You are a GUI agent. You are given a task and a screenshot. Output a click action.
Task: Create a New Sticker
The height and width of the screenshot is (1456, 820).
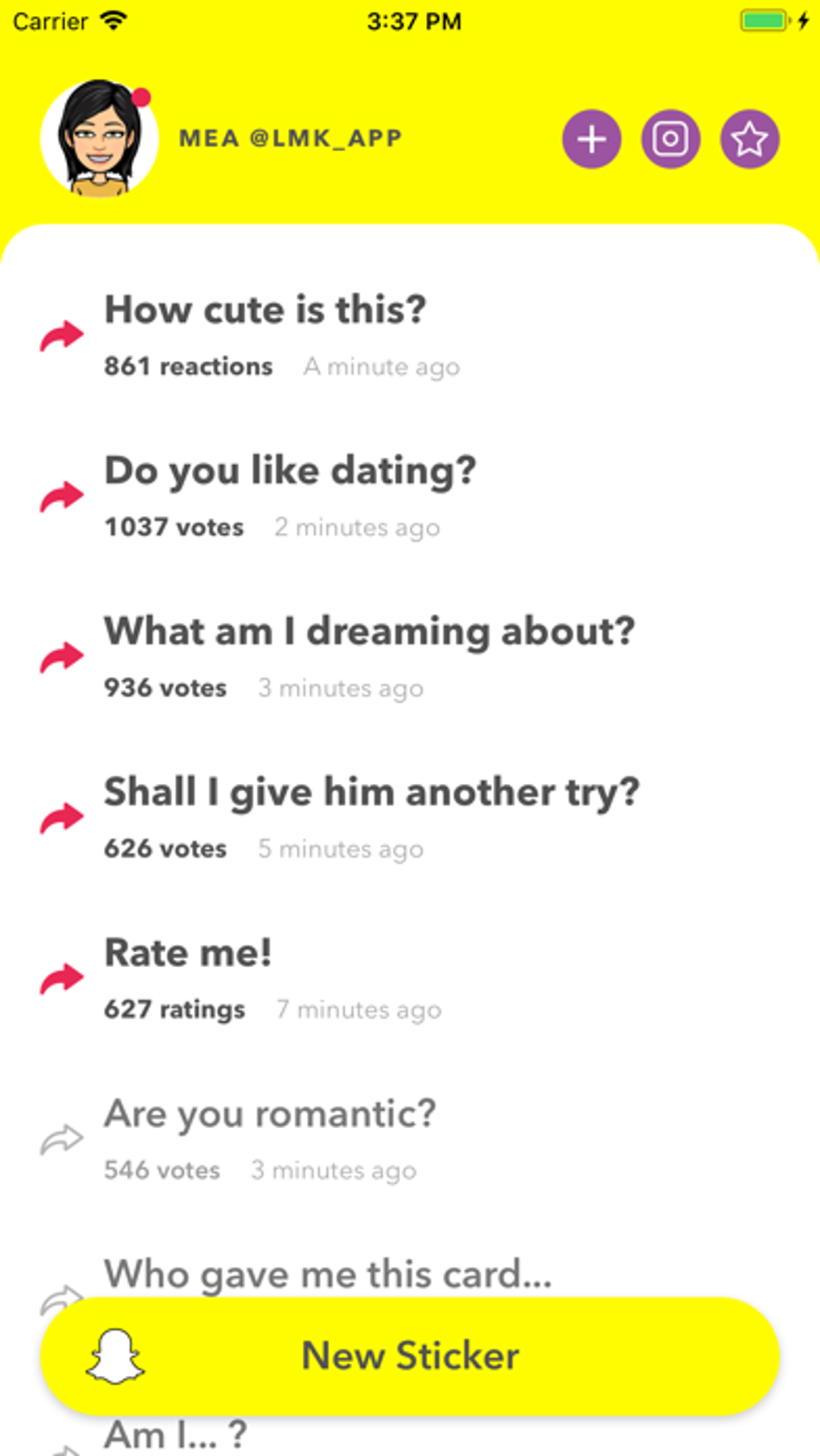(410, 1356)
